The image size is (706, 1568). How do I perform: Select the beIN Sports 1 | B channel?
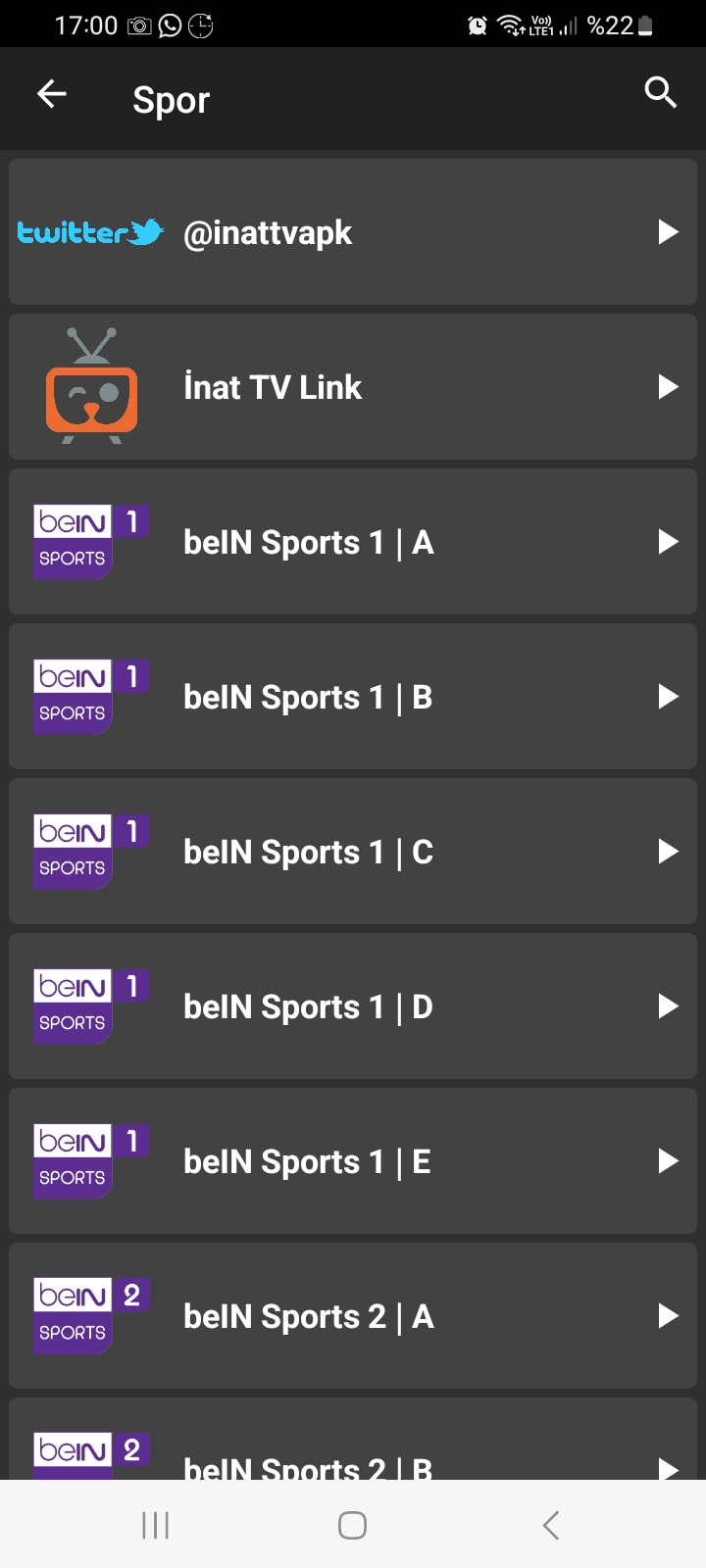(x=353, y=697)
